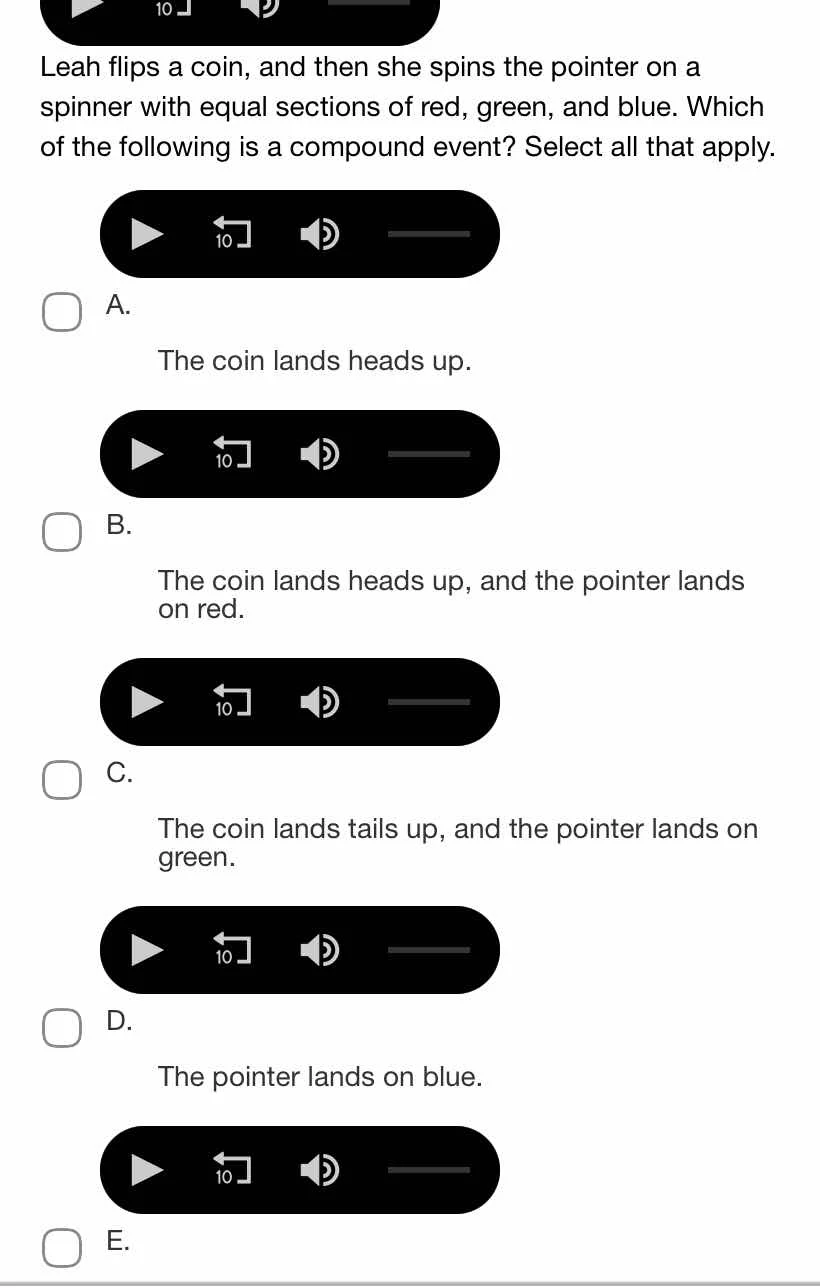The image size is (820, 1288).
Task: Check answer option B
Action: pyautogui.click(x=62, y=532)
